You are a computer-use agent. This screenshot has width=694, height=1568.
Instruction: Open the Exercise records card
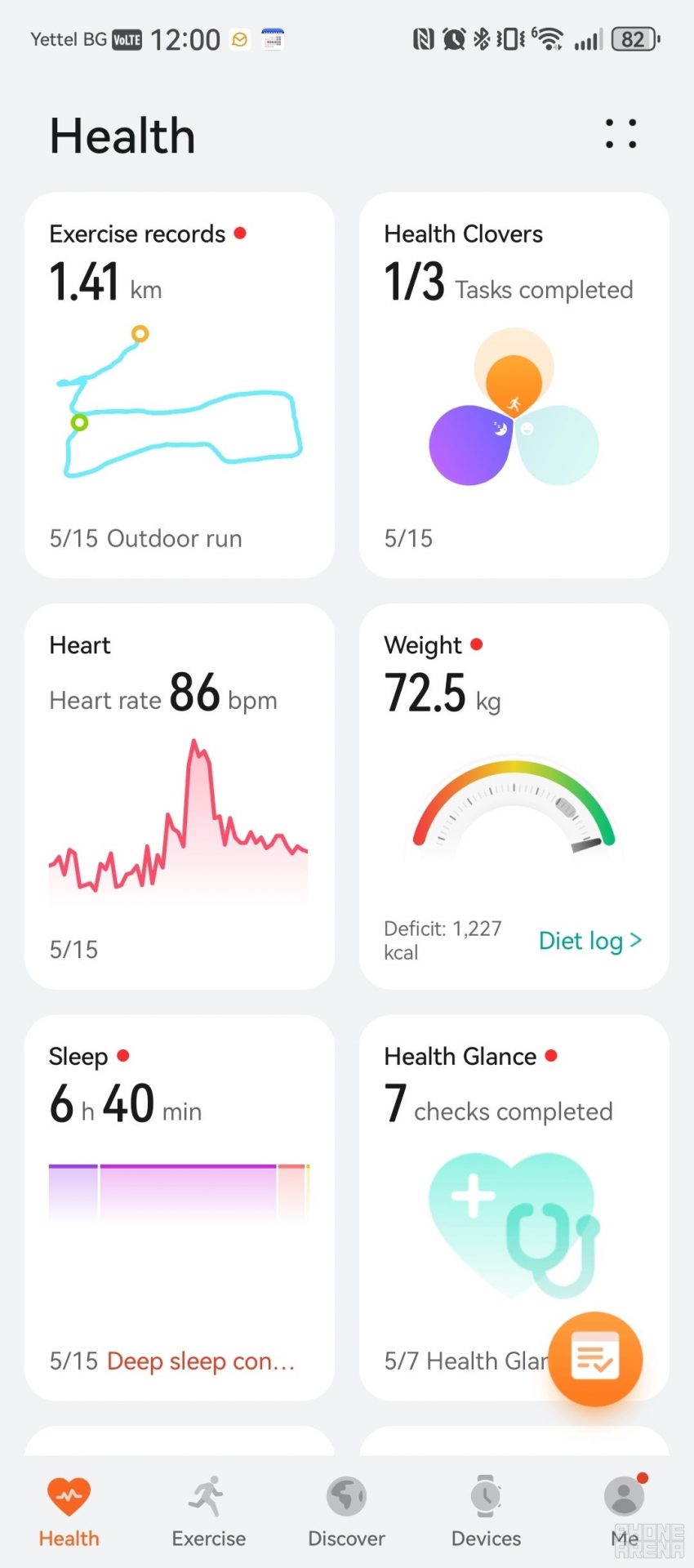pyautogui.click(x=180, y=385)
